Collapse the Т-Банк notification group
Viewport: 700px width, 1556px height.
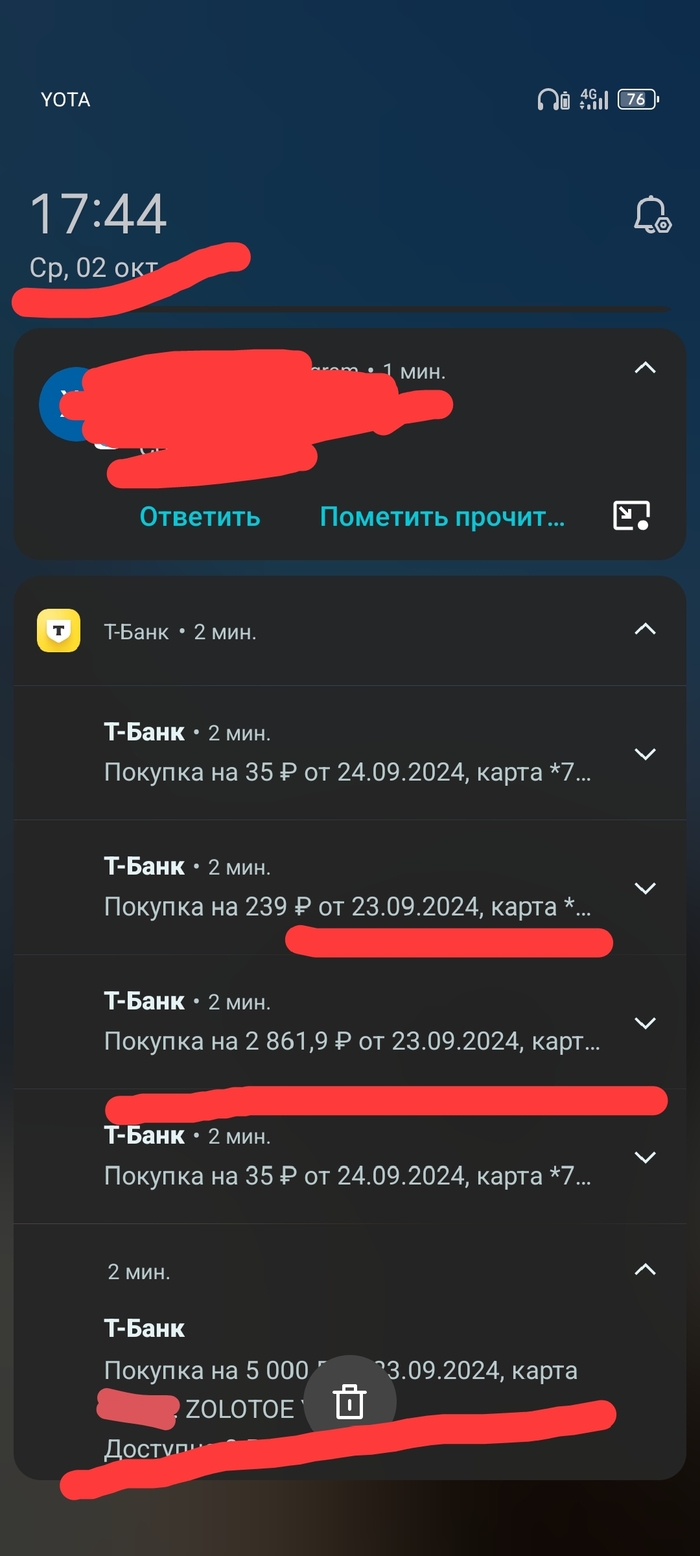click(646, 630)
